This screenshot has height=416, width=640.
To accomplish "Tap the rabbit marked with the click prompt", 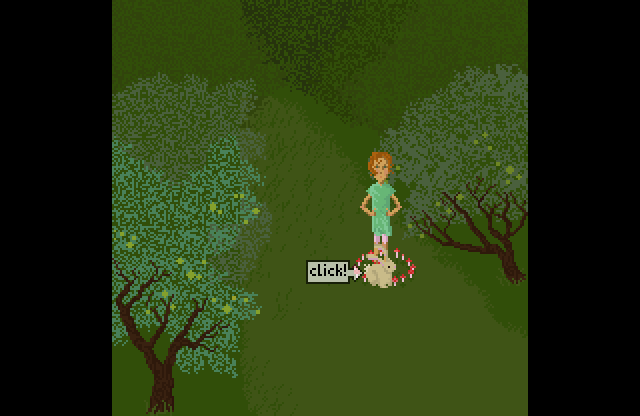I will (380, 272).
